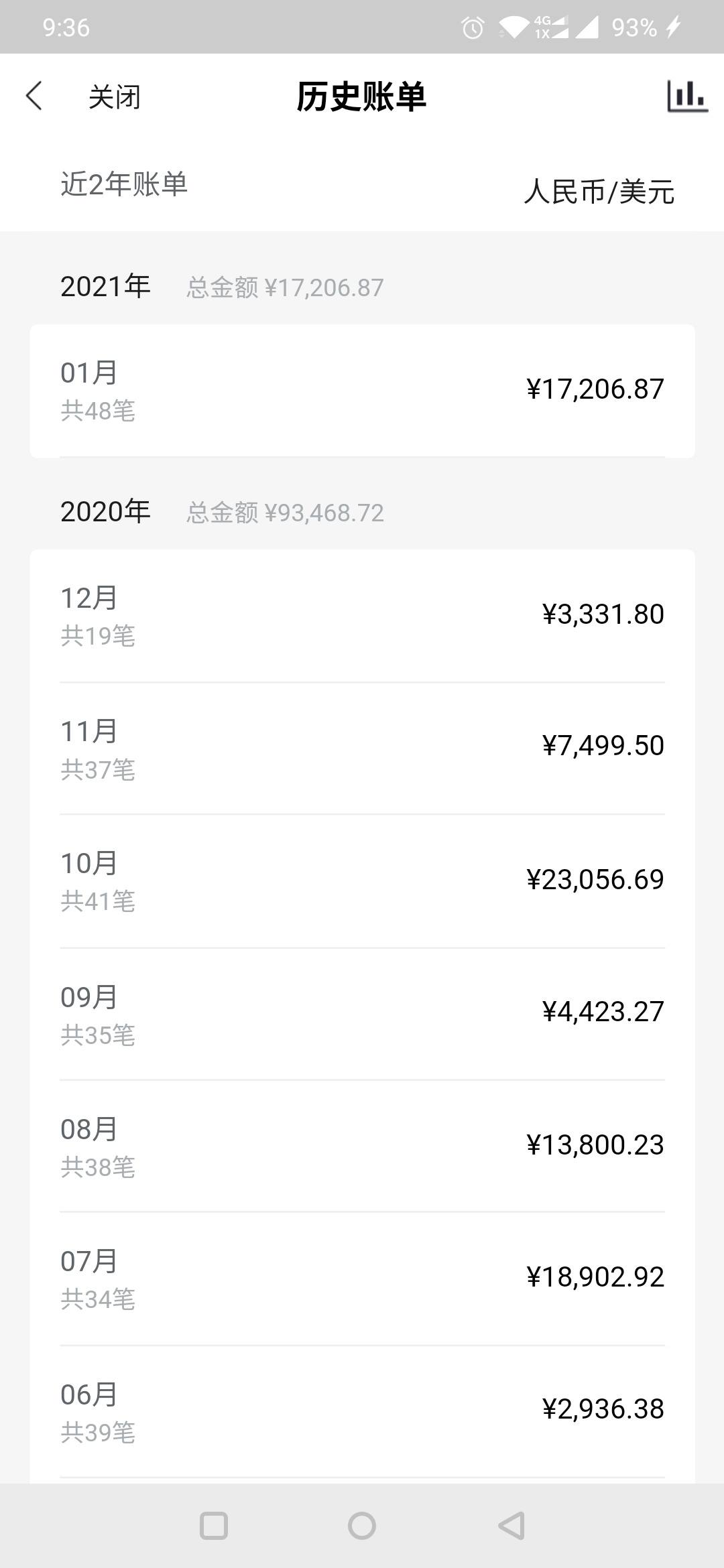
Task: View the 08月 bill of ¥13,800.23
Action: (362, 1147)
